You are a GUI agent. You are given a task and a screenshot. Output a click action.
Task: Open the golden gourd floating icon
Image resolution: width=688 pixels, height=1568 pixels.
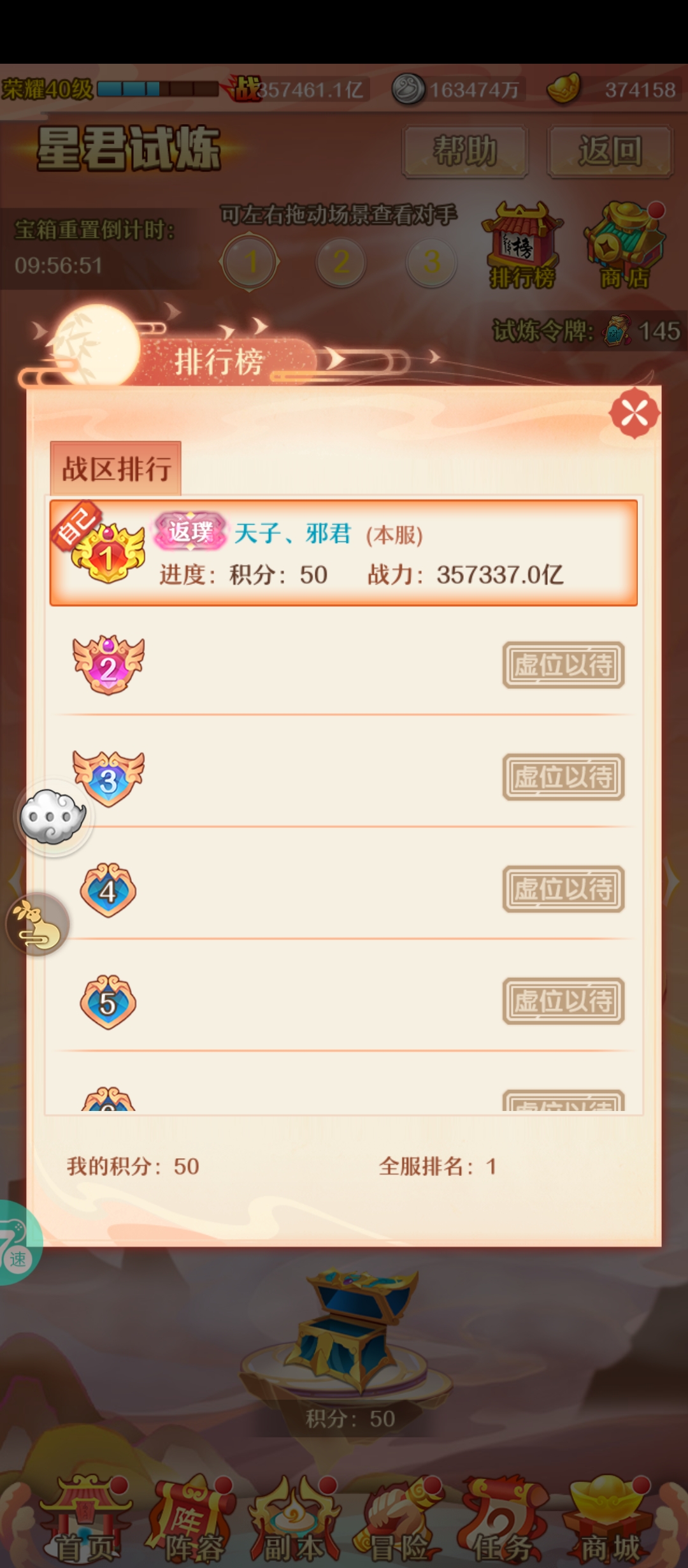point(37,924)
